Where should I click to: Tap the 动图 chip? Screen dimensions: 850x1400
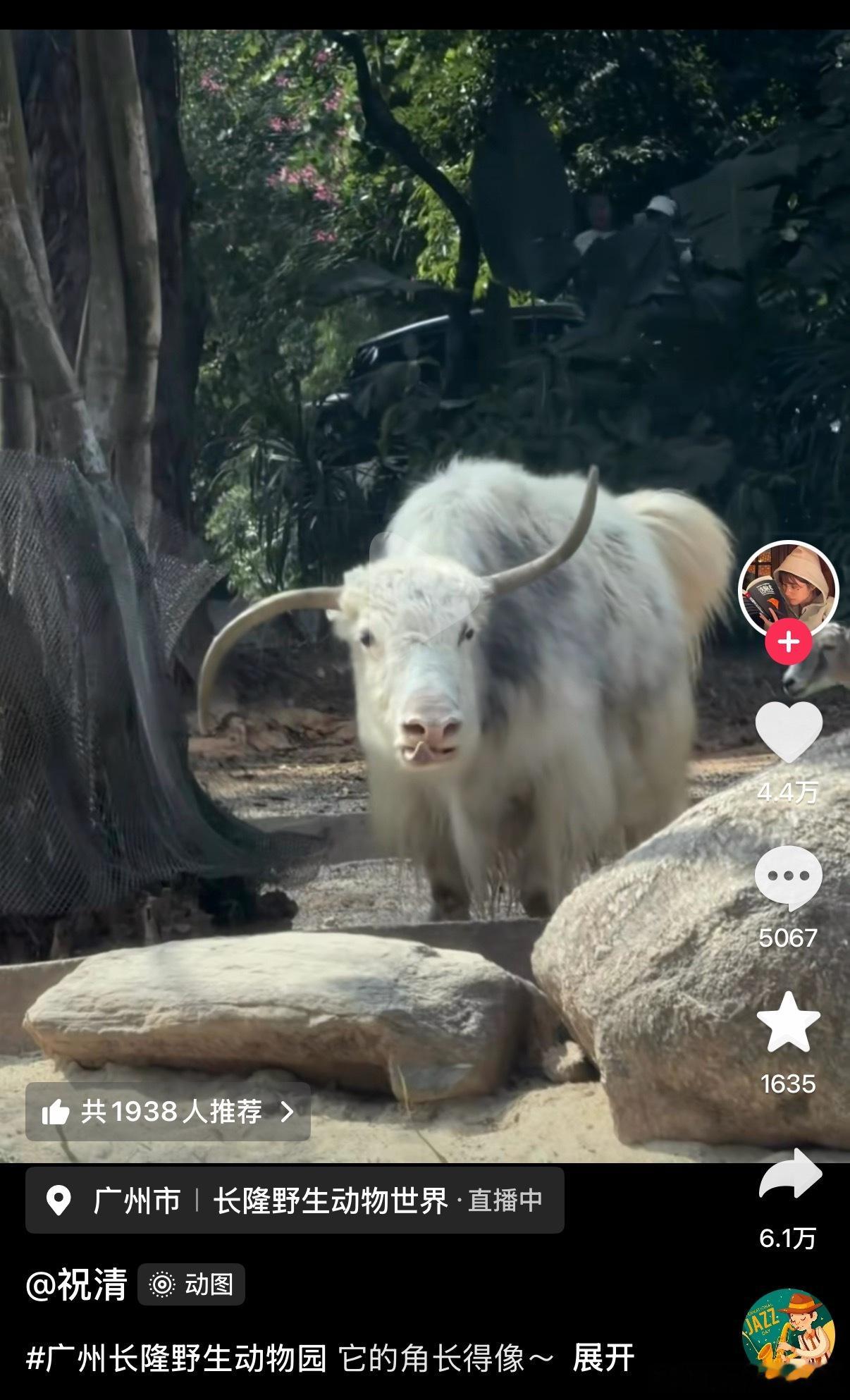pyautogui.click(x=191, y=1284)
